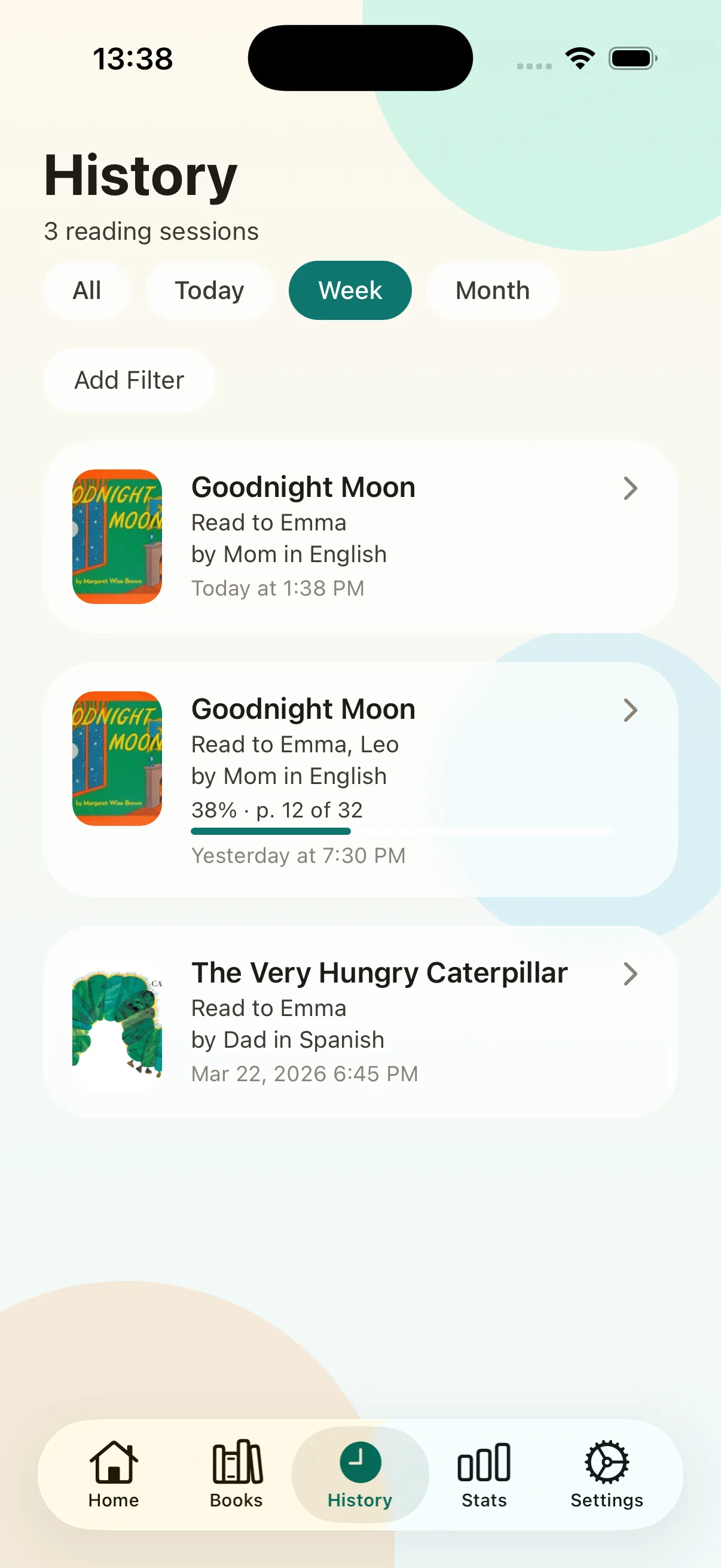Switch to the Books tab

pos(237,1474)
